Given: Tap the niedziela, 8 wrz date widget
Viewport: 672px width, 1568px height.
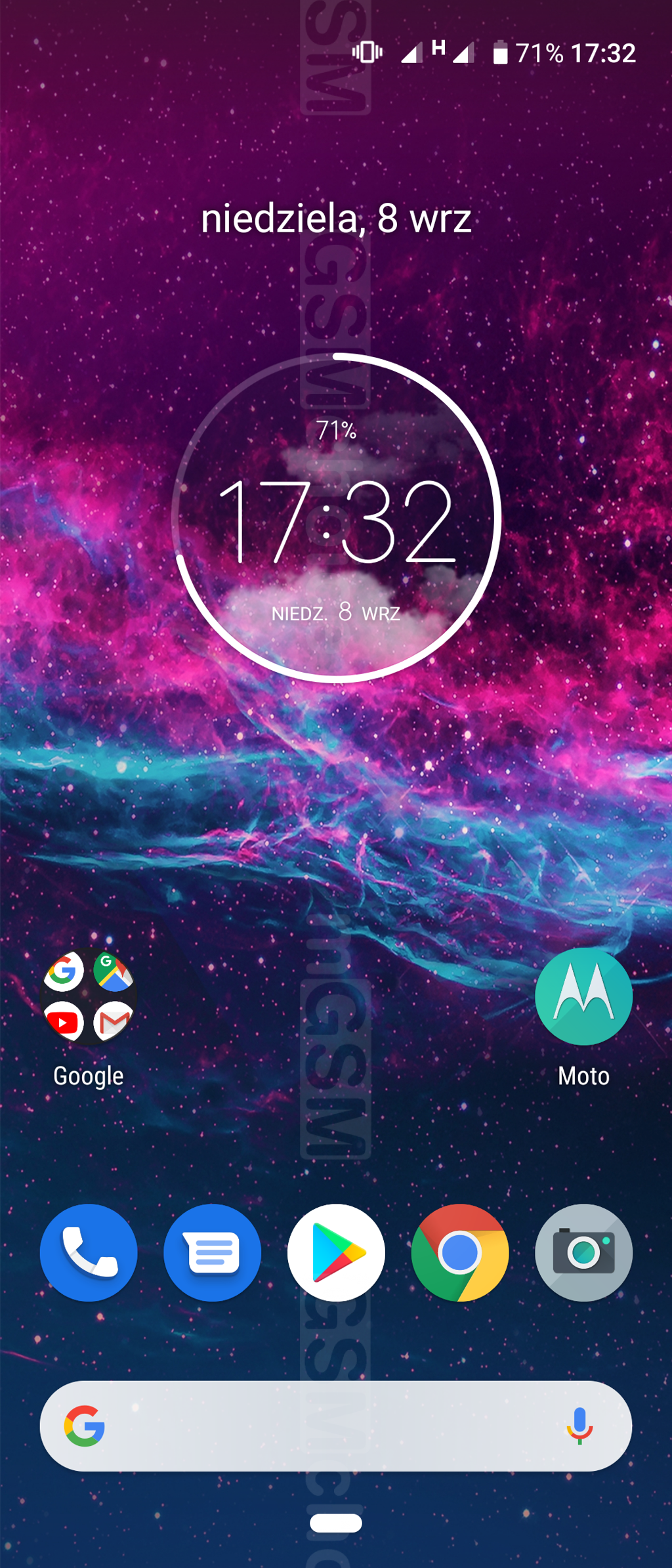Looking at the screenshot, I should point(336,218).
